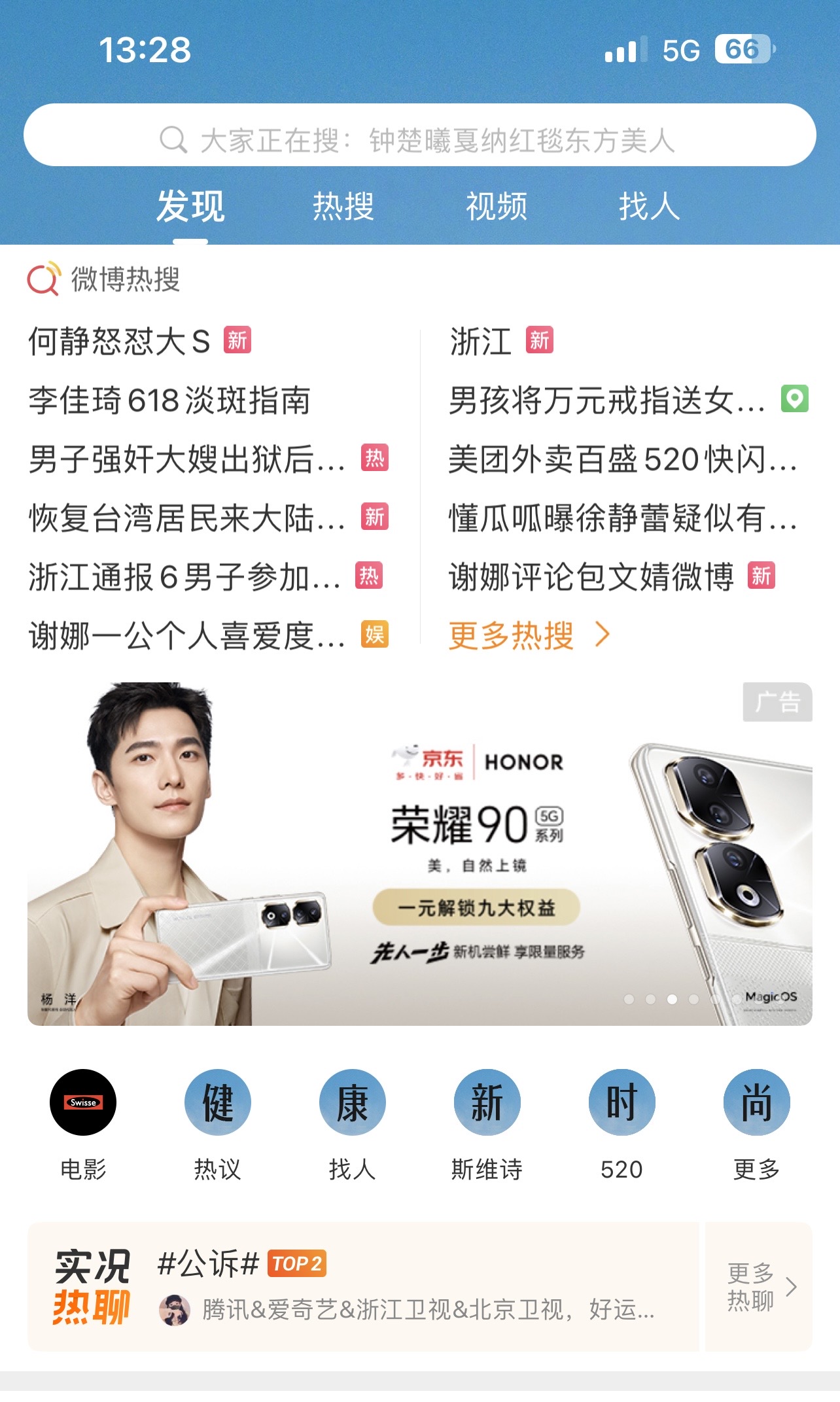The width and height of the screenshot is (840, 1402).
Task: Open the search box showing 大家正在搜
Action: point(419,135)
